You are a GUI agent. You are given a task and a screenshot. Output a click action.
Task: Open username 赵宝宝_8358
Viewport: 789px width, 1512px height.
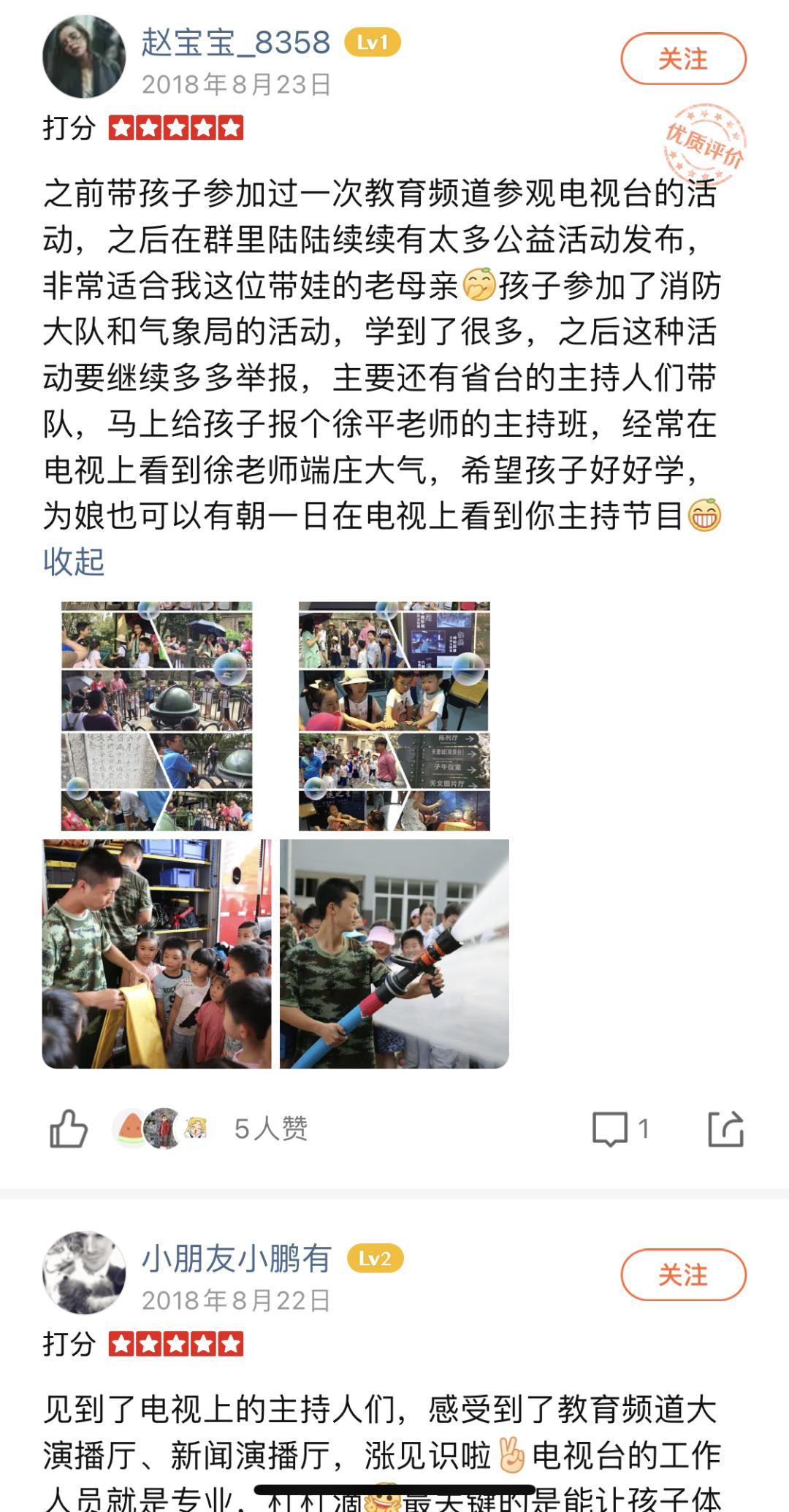click(x=235, y=43)
